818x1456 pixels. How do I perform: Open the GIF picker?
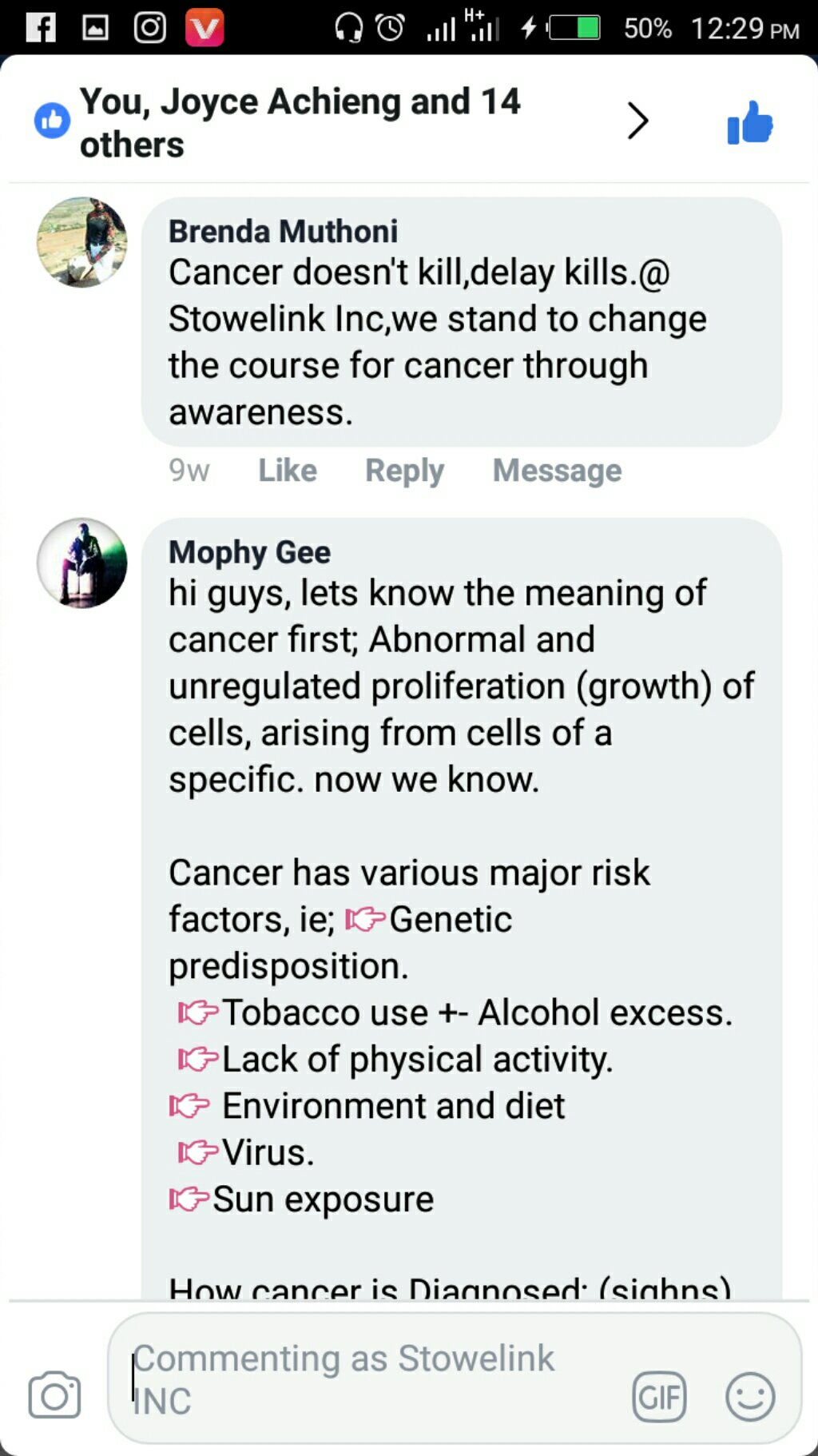click(659, 1397)
